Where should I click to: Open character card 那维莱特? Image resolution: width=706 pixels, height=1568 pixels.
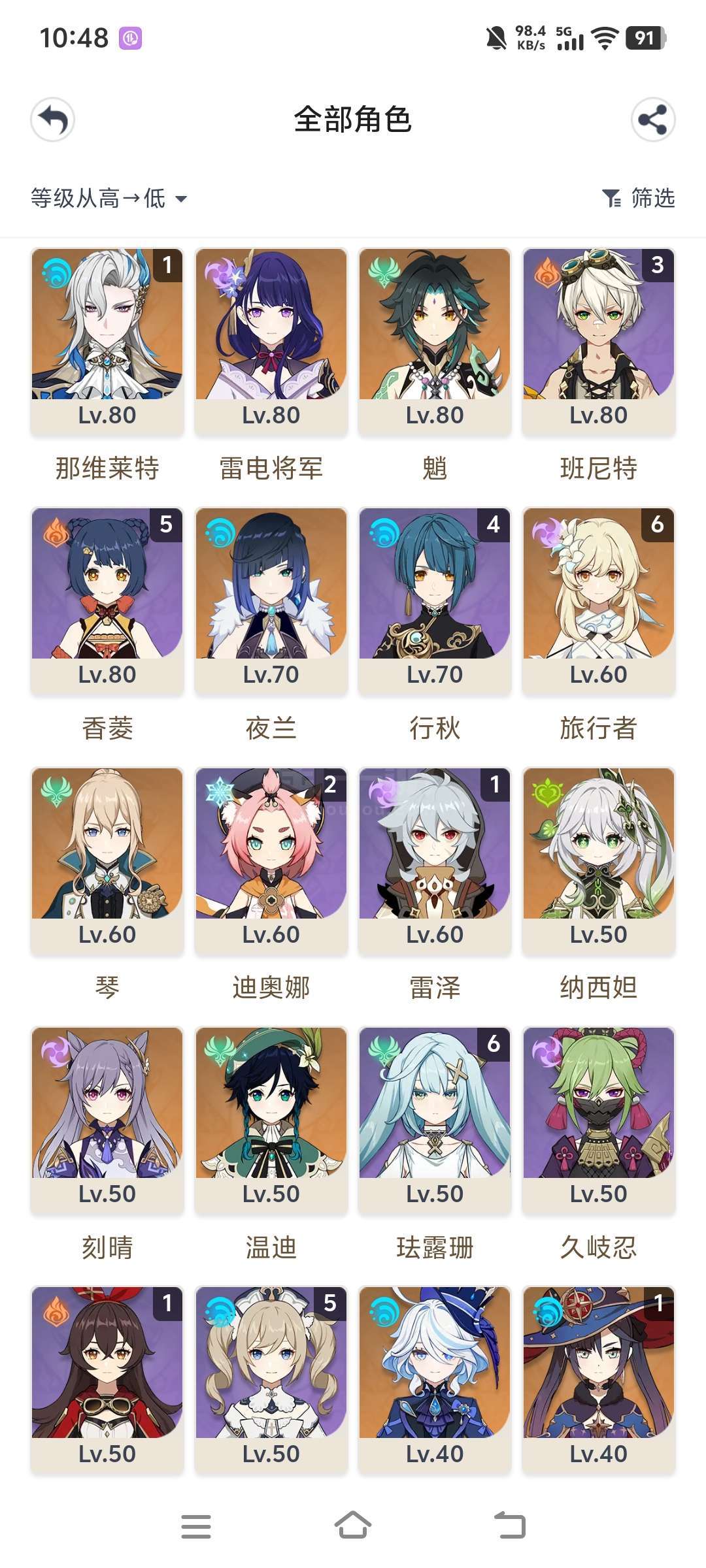point(107,340)
